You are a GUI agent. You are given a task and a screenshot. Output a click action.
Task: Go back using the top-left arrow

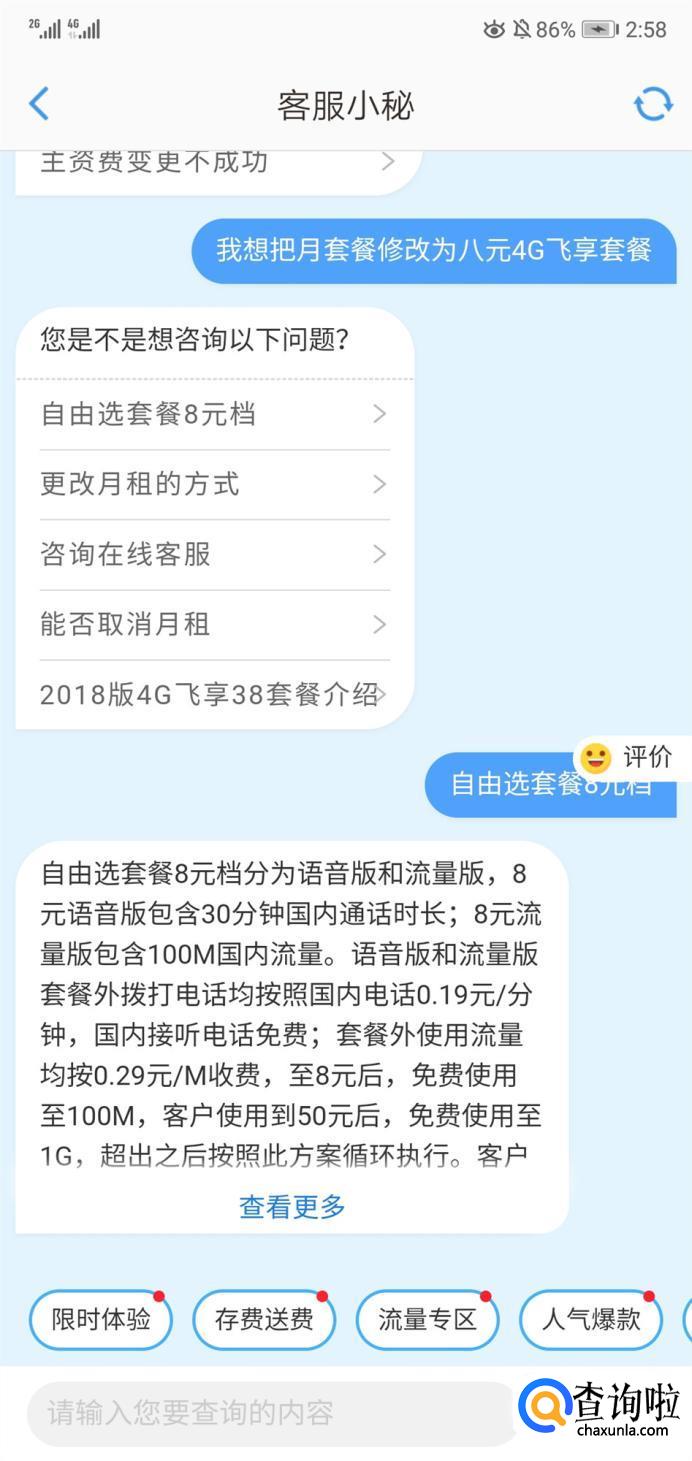pyautogui.click(x=39, y=104)
